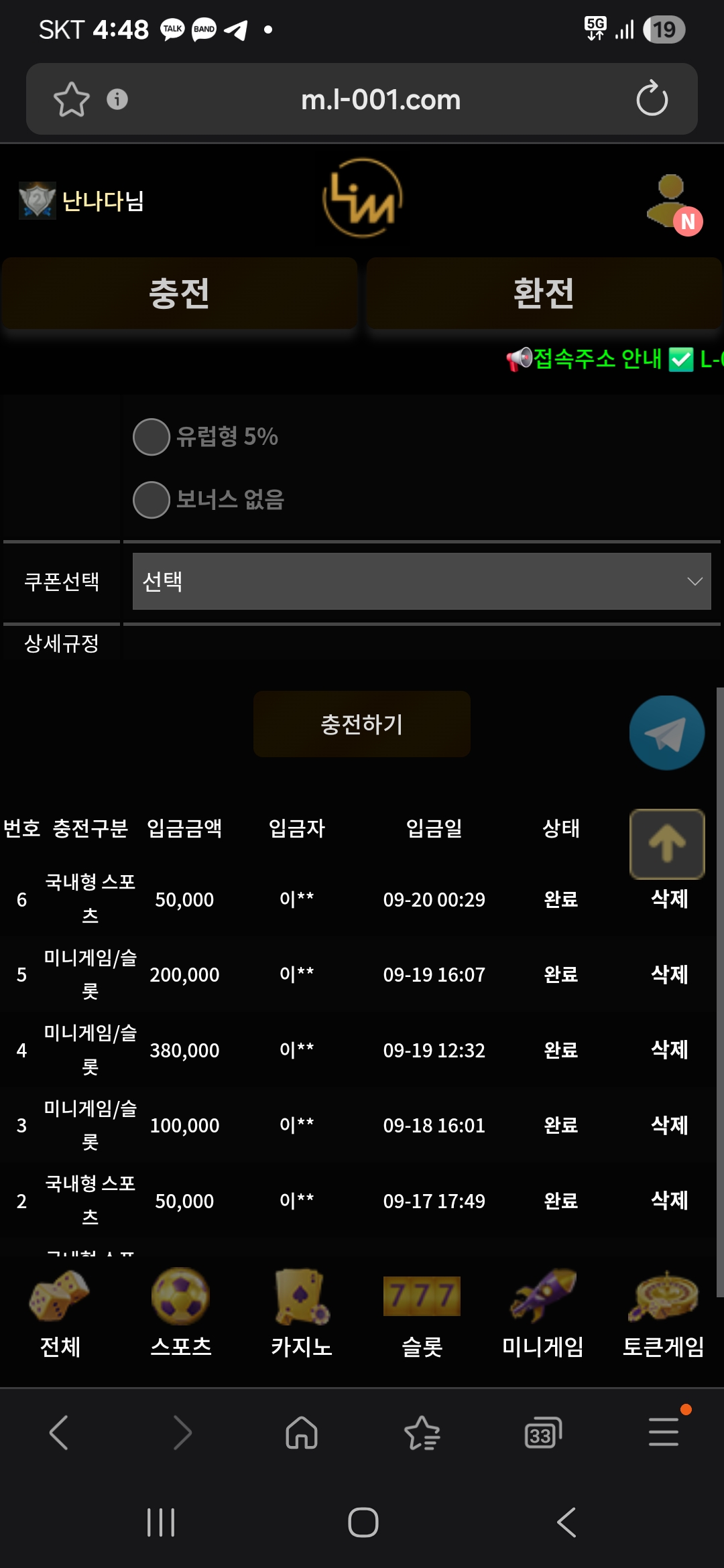Image resolution: width=724 pixels, height=1568 pixels.
Task: Open the Telegram floating button
Action: [x=666, y=733]
